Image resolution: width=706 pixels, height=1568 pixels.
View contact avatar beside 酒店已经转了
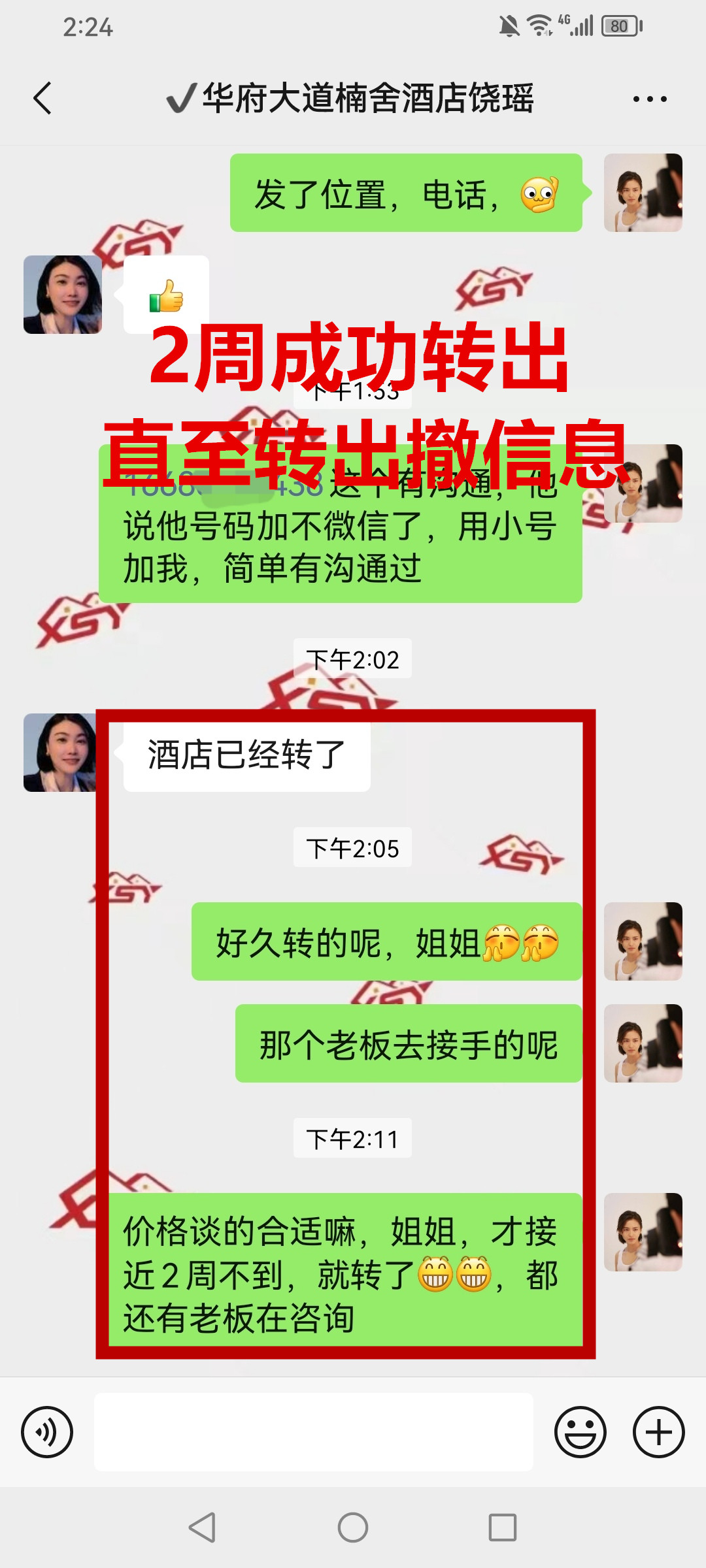[x=60, y=753]
